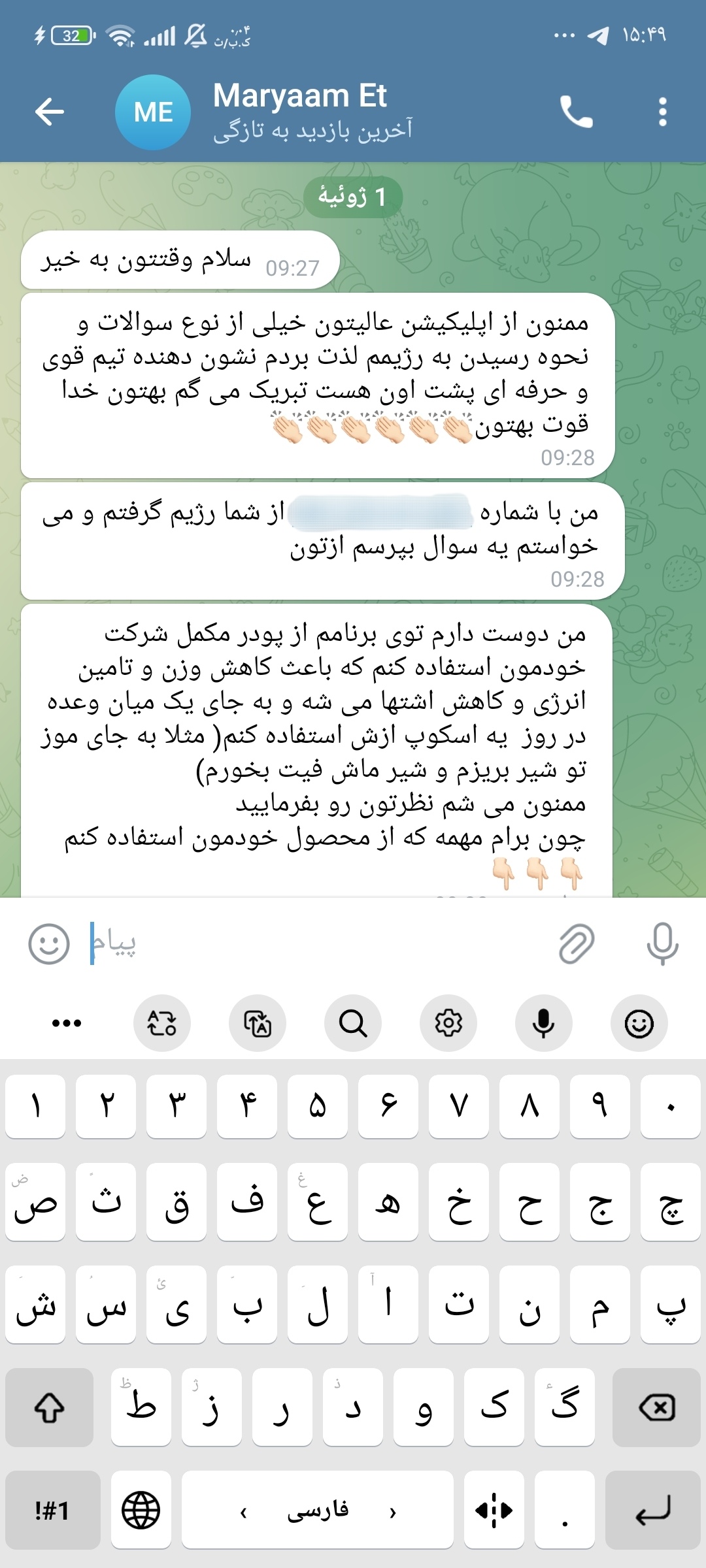The image size is (706, 1568).
Task: Switch keyboard language with the globe key
Action: [x=141, y=1510]
